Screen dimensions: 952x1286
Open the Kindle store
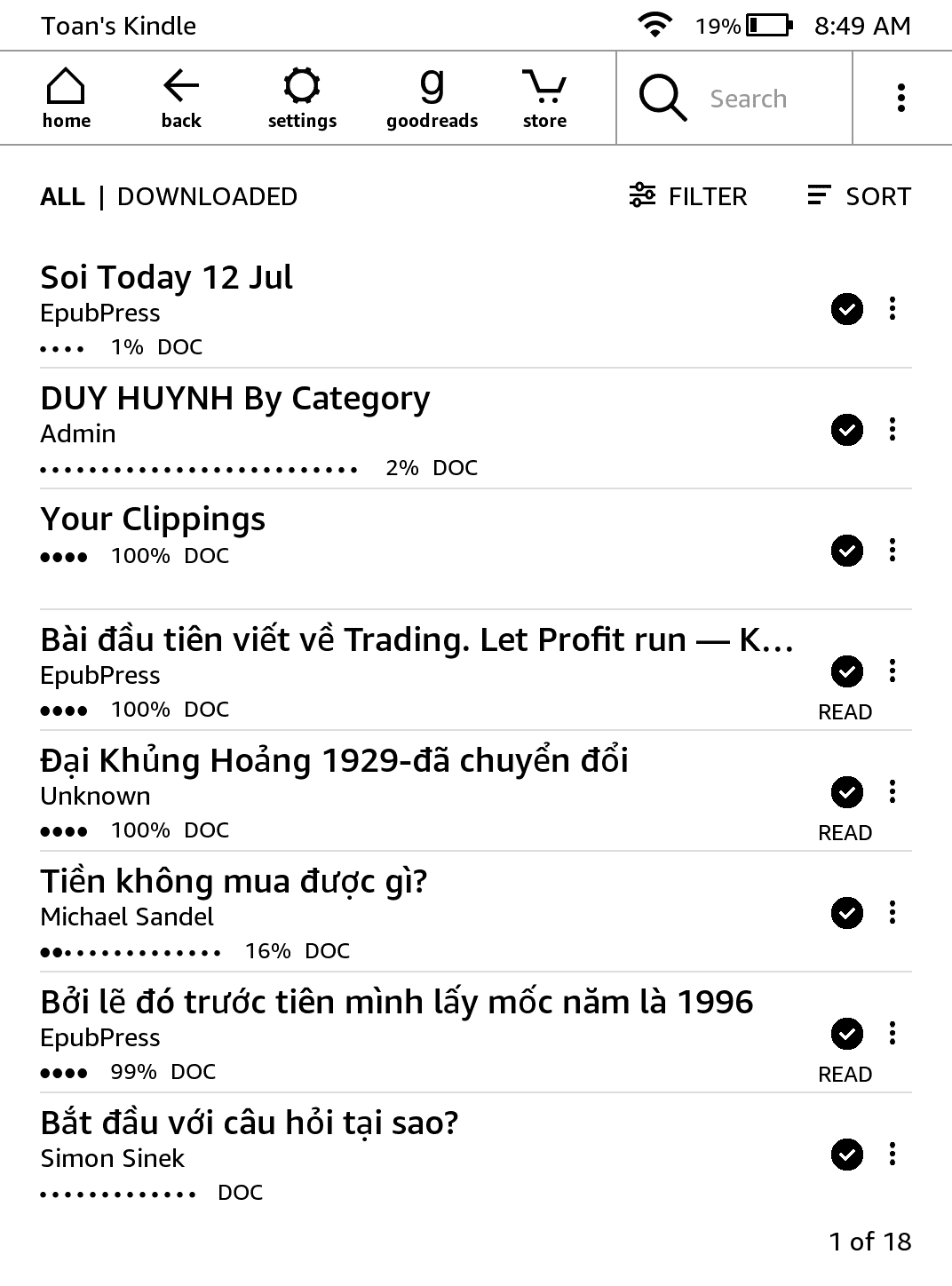point(544,99)
